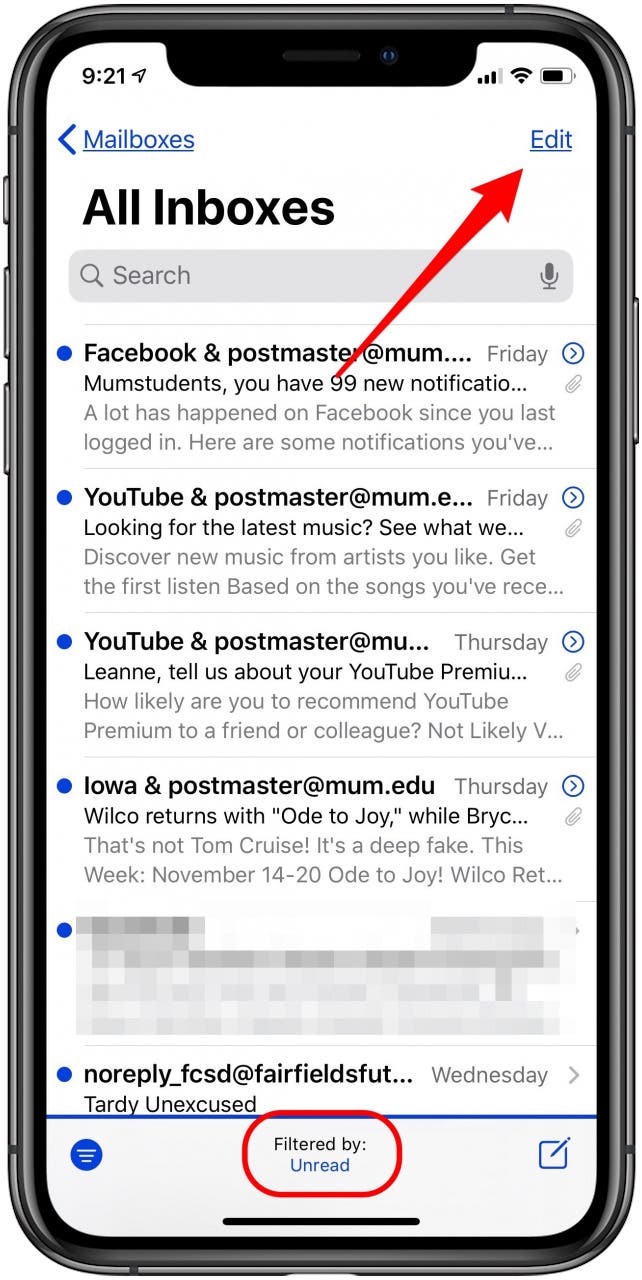Open YouTube email about latest music

click(x=321, y=541)
